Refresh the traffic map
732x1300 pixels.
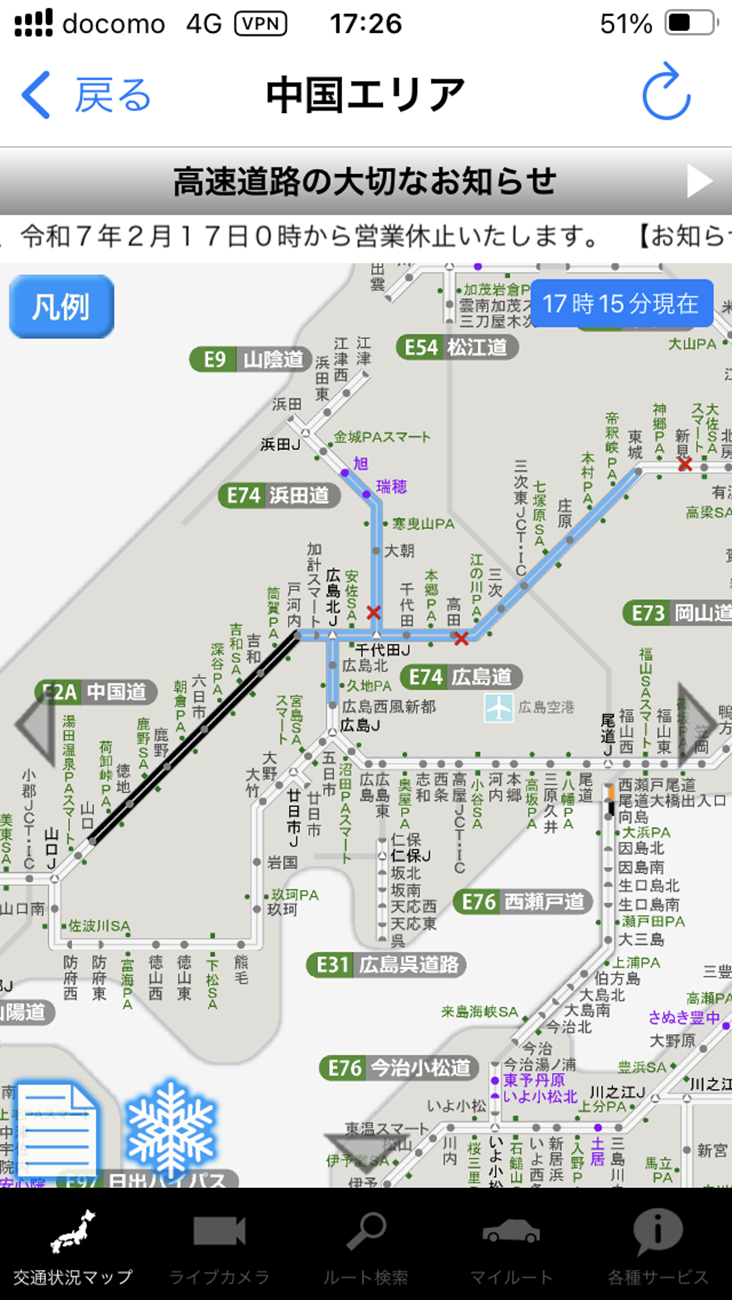point(665,94)
